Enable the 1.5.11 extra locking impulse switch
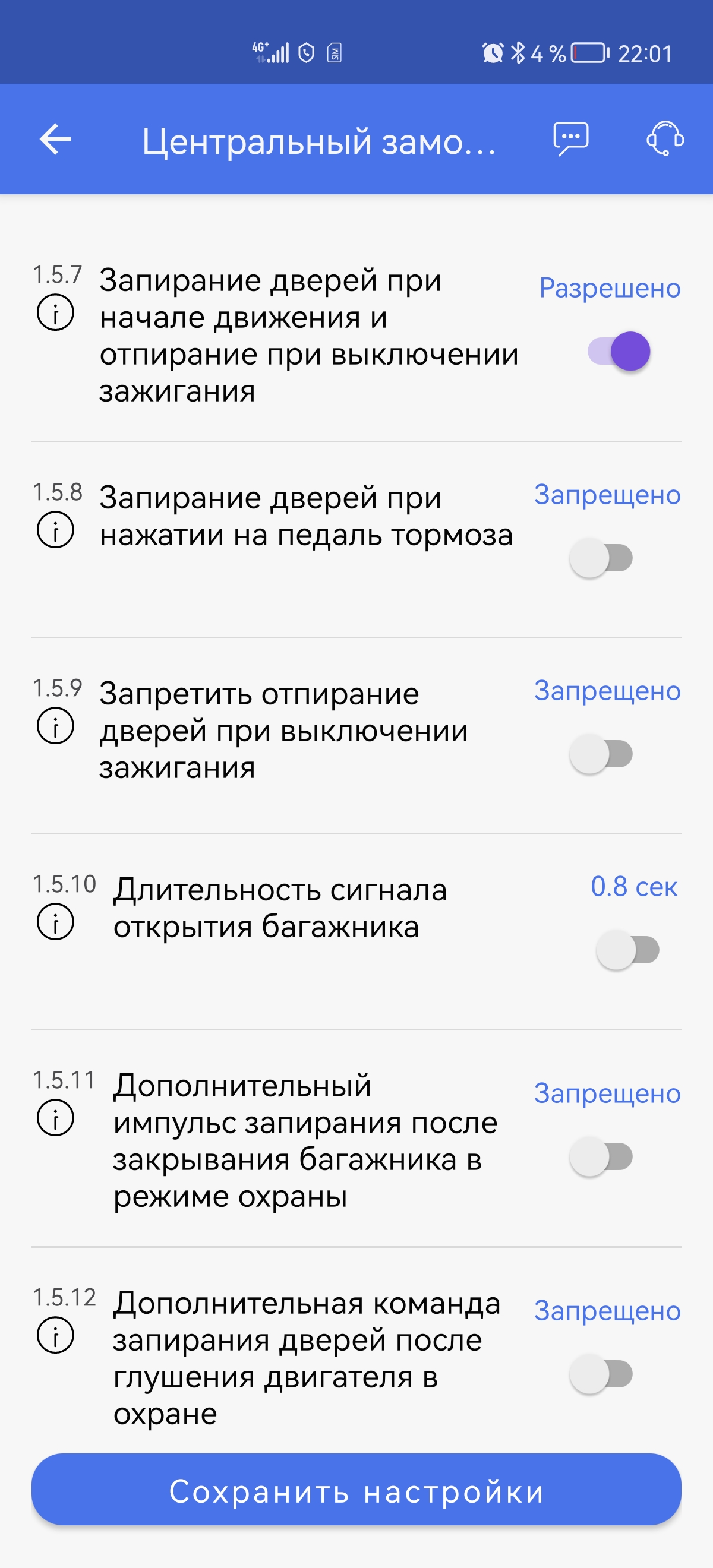Viewport: 713px width, 1568px height. coord(601,1156)
